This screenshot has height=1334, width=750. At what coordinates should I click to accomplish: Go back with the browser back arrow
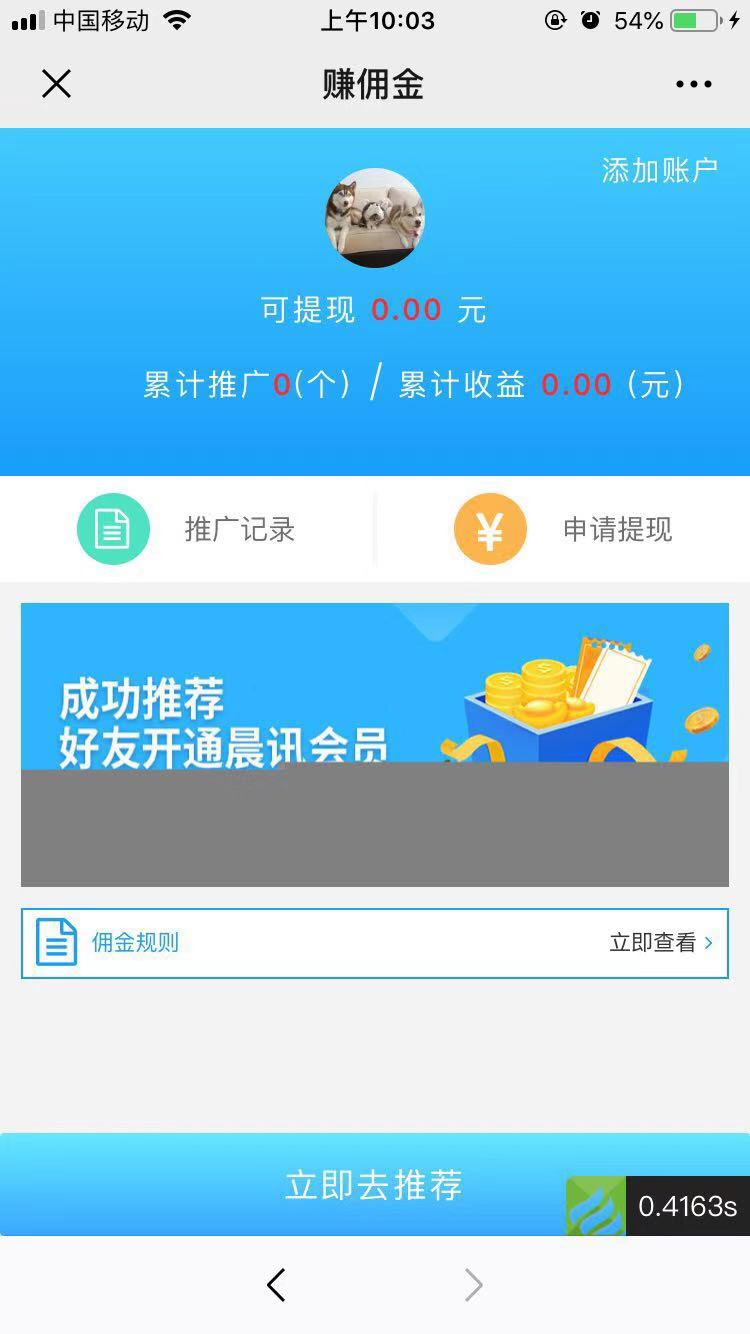(x=277, y=1285)
